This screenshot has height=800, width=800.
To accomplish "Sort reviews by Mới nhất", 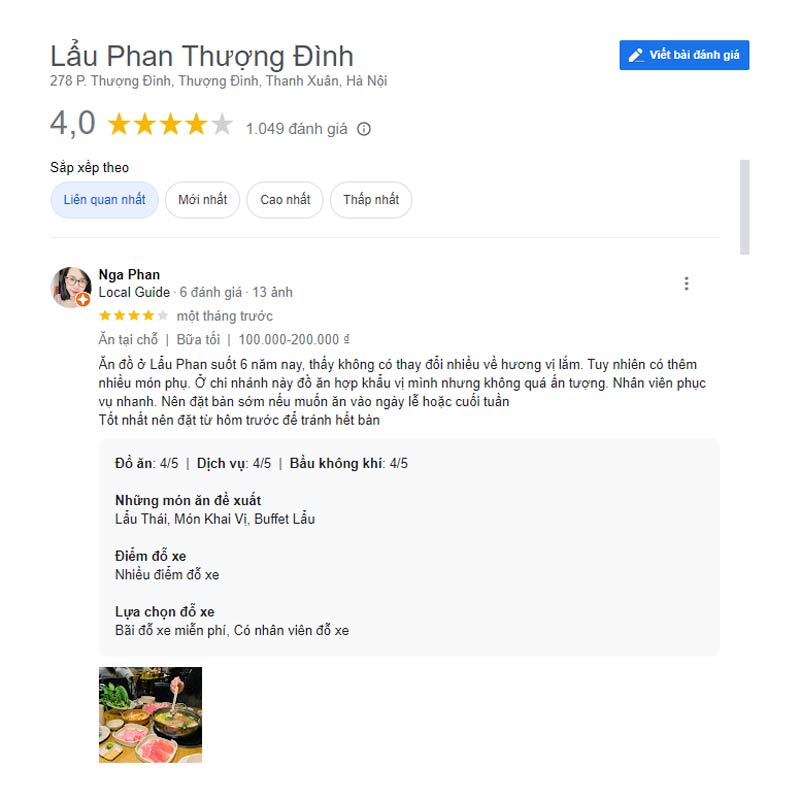I will (202, 200).
